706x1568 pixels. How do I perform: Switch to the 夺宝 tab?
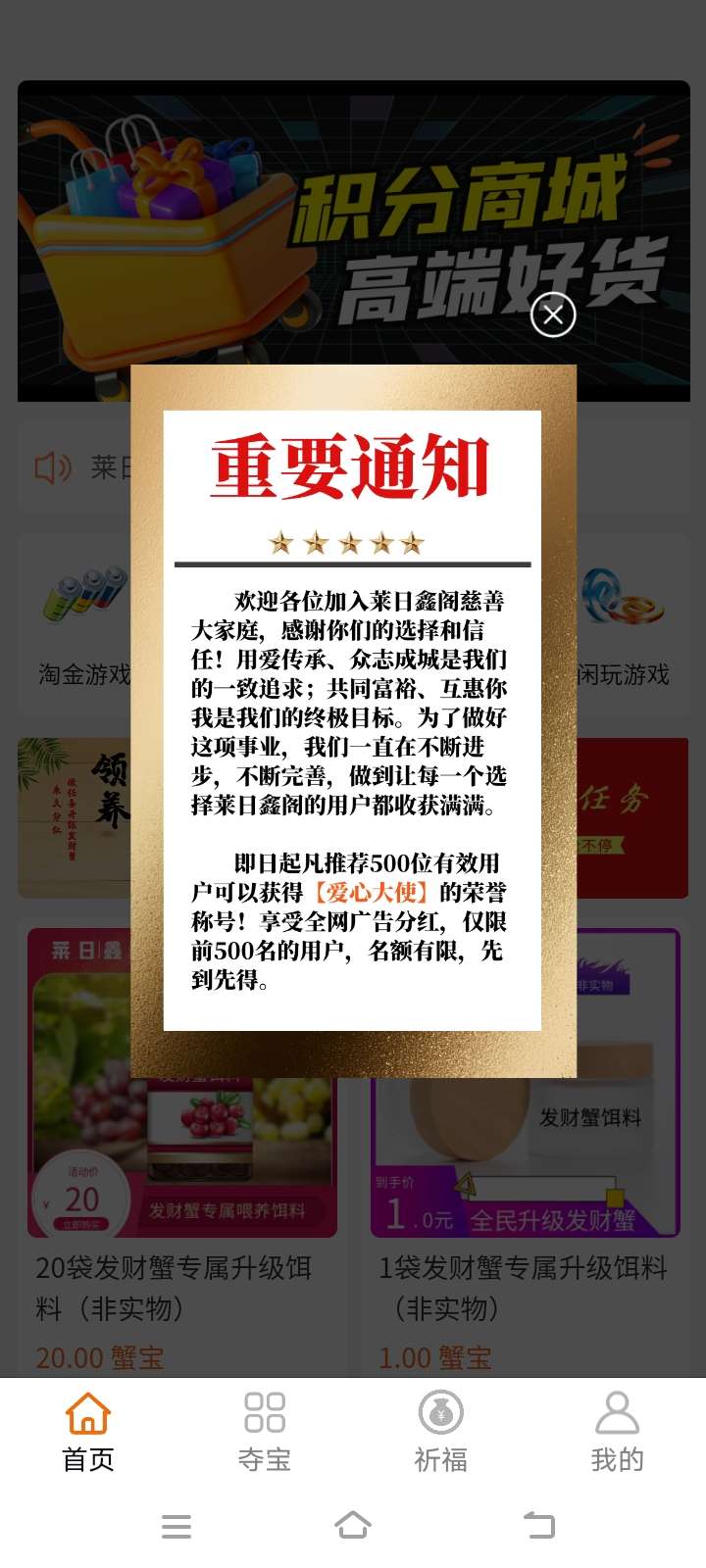[265, 1432]
